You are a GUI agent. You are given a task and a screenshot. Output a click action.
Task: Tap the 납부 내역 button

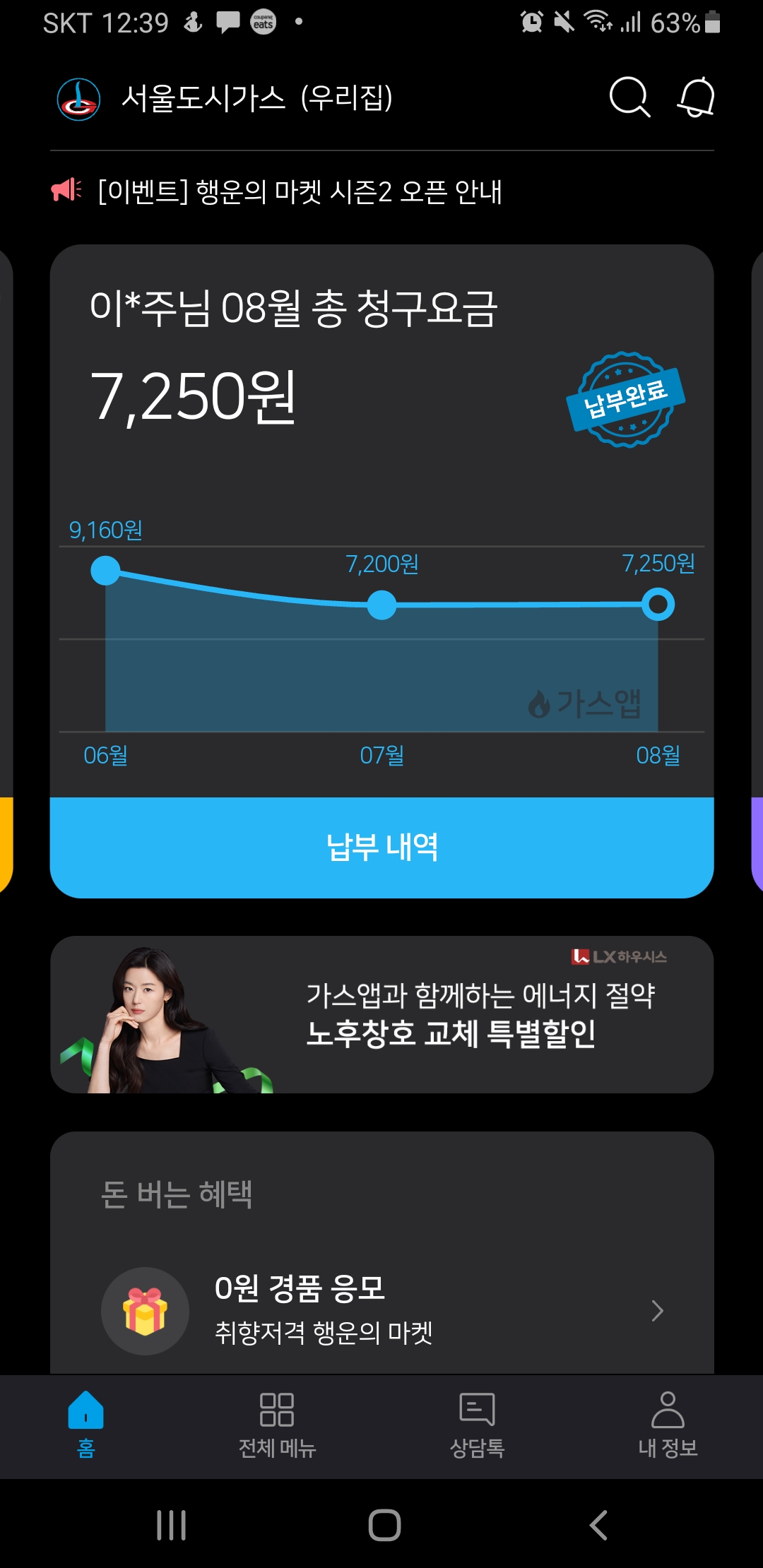(x=381, y=847)
